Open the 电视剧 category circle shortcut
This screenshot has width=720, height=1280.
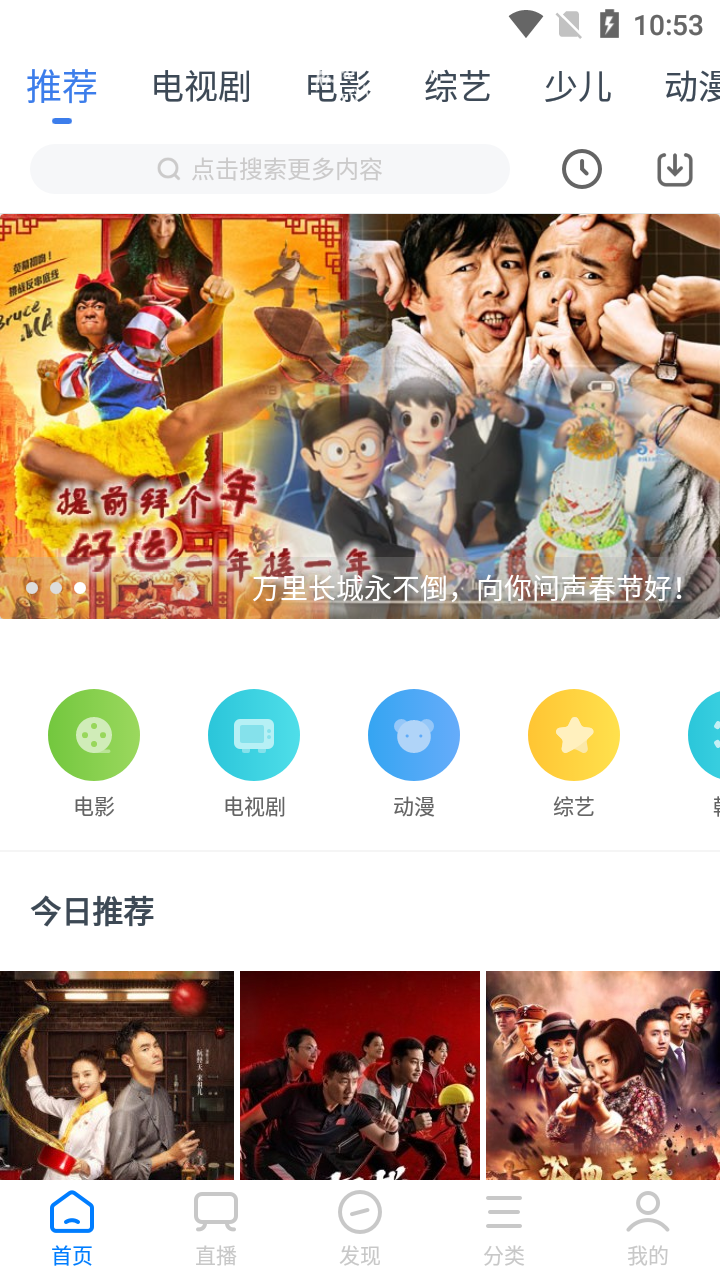pos(254,735)
